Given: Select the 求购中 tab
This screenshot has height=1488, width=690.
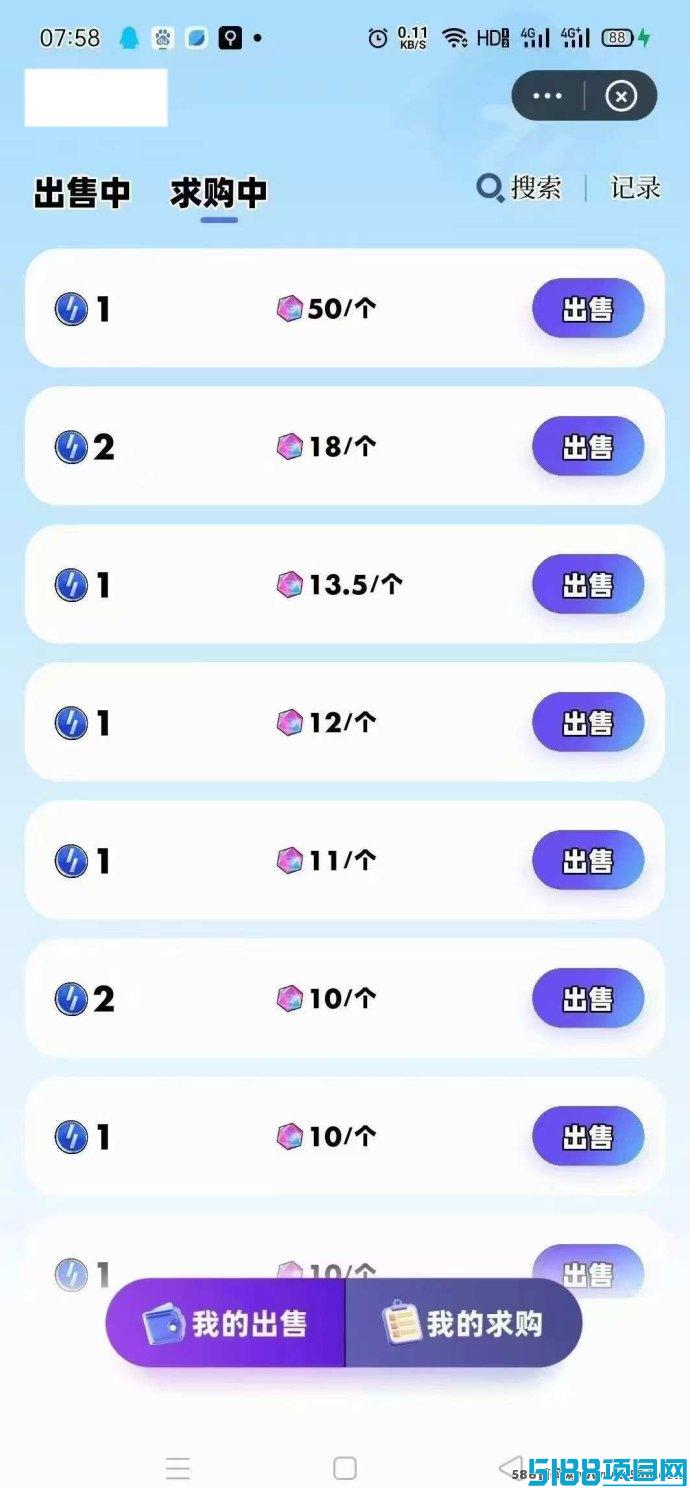Looking at the screenshot, I should click(219, 193).
